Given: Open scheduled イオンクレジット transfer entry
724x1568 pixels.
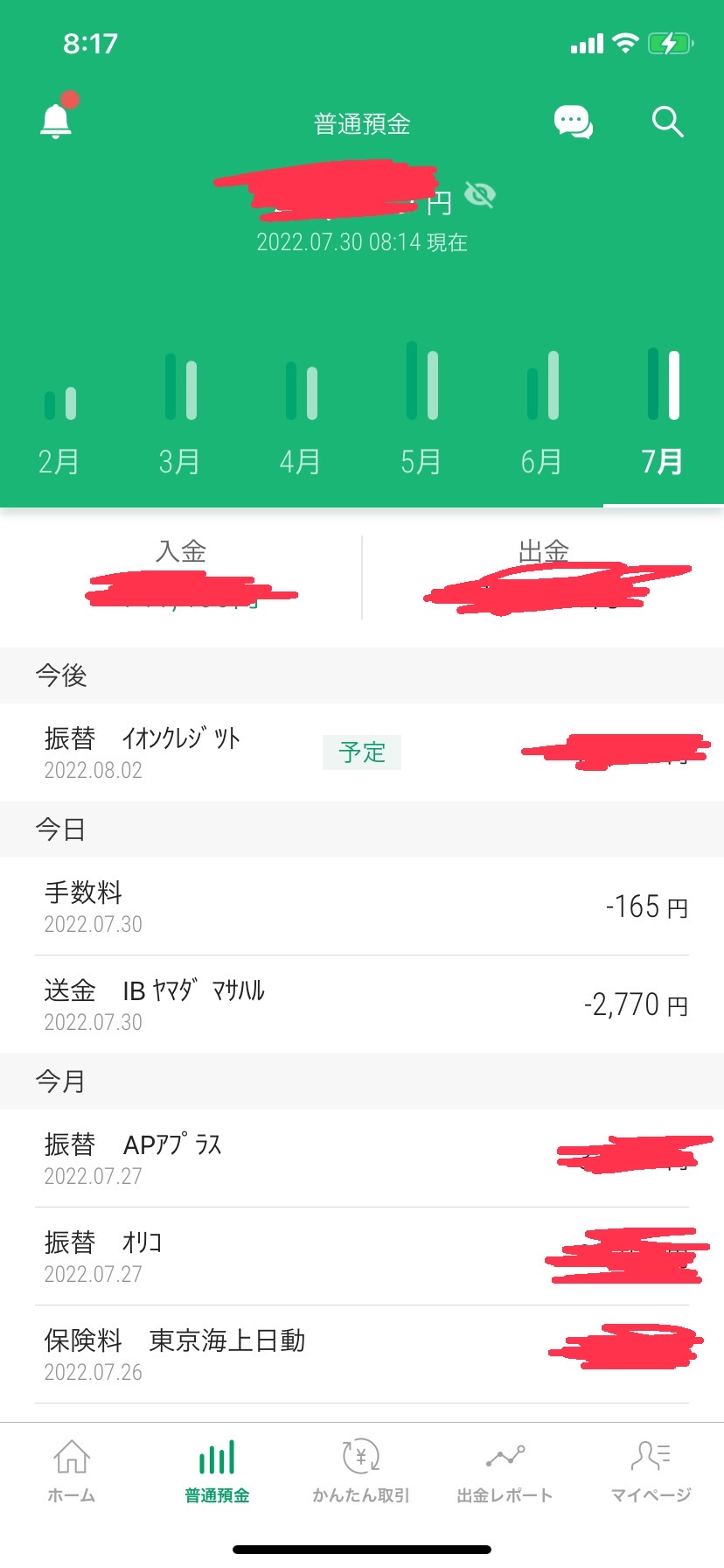Looking at the screenshot, I should [362, 752].
